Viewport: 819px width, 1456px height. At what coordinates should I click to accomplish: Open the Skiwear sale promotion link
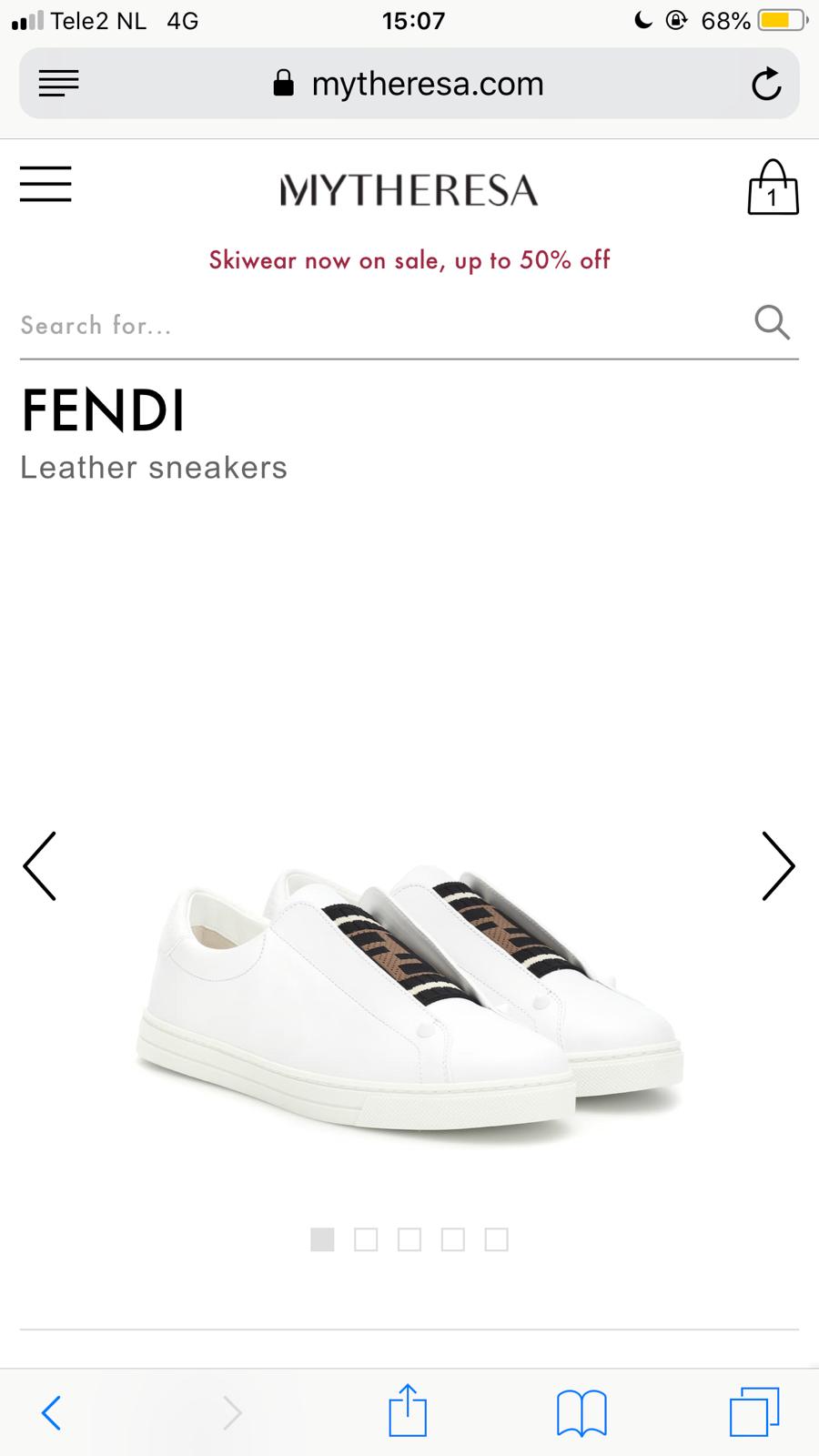coord(409,260)
